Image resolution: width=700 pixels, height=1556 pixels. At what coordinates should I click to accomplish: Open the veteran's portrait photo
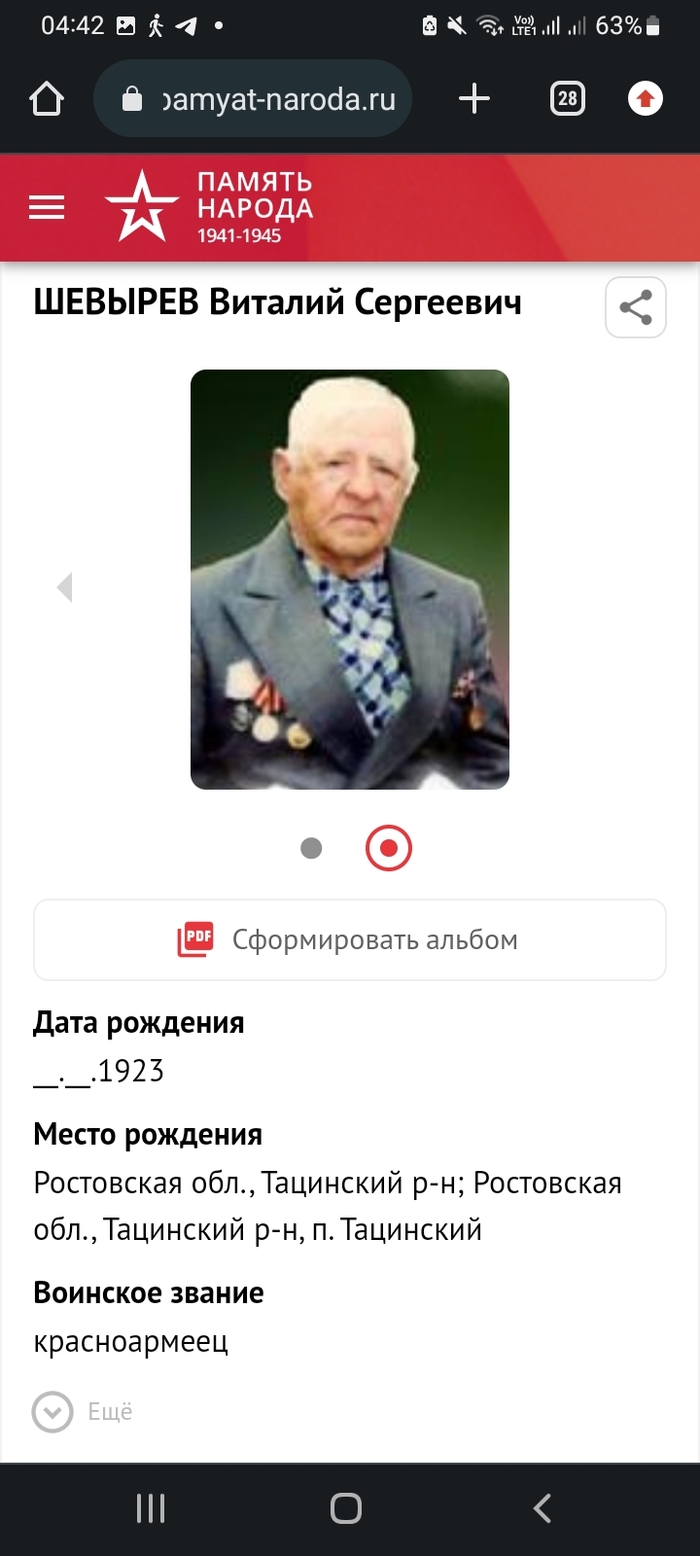click(349, 579)
